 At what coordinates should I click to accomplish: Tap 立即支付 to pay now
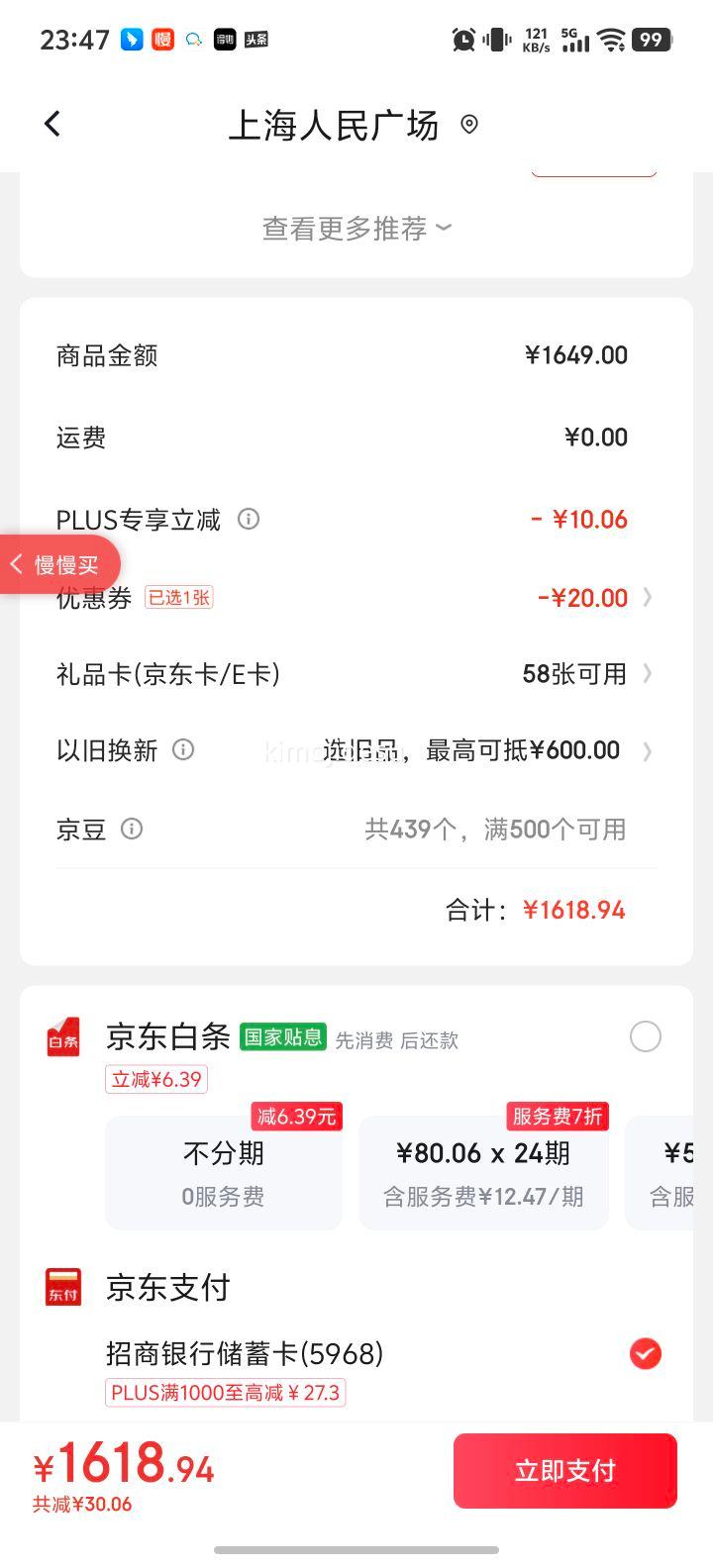pyautogui.click(x=564, y=1471)
